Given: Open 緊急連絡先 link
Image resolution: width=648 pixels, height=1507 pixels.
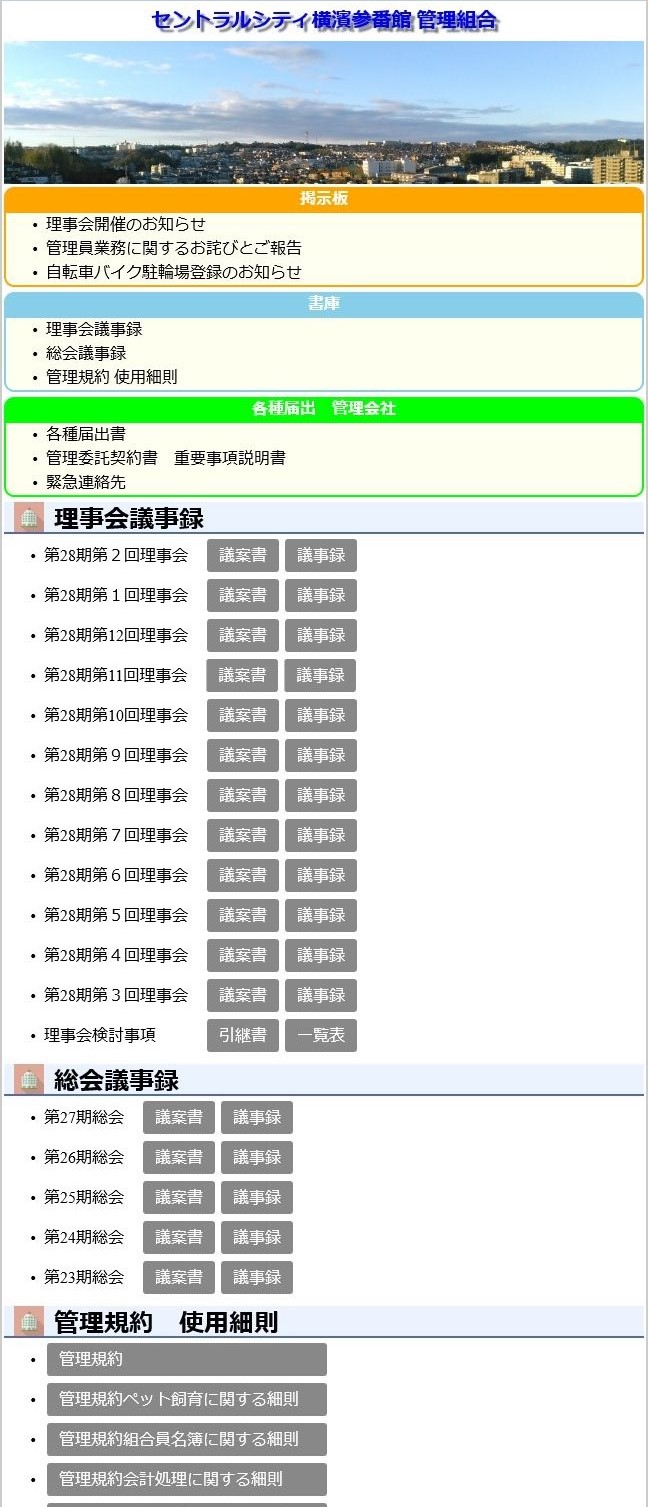Looking at the screenshot, I should click(86, 482).
